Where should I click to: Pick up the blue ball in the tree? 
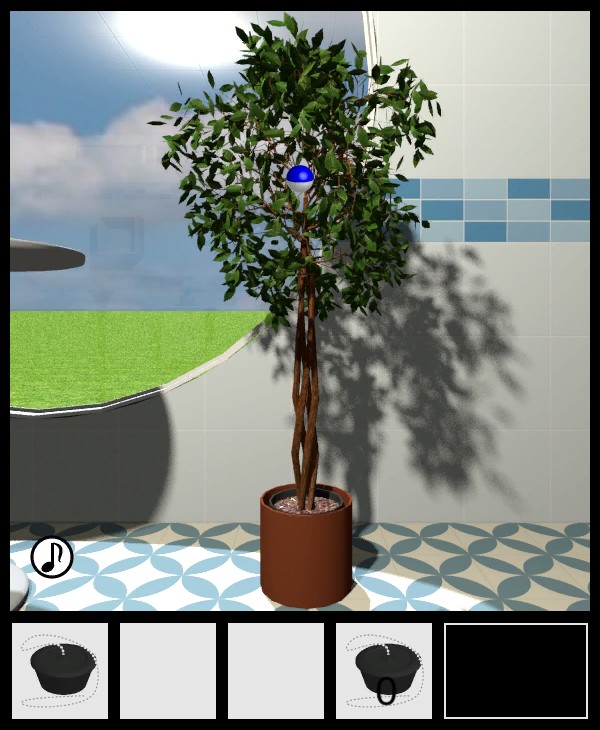[300, 178]
